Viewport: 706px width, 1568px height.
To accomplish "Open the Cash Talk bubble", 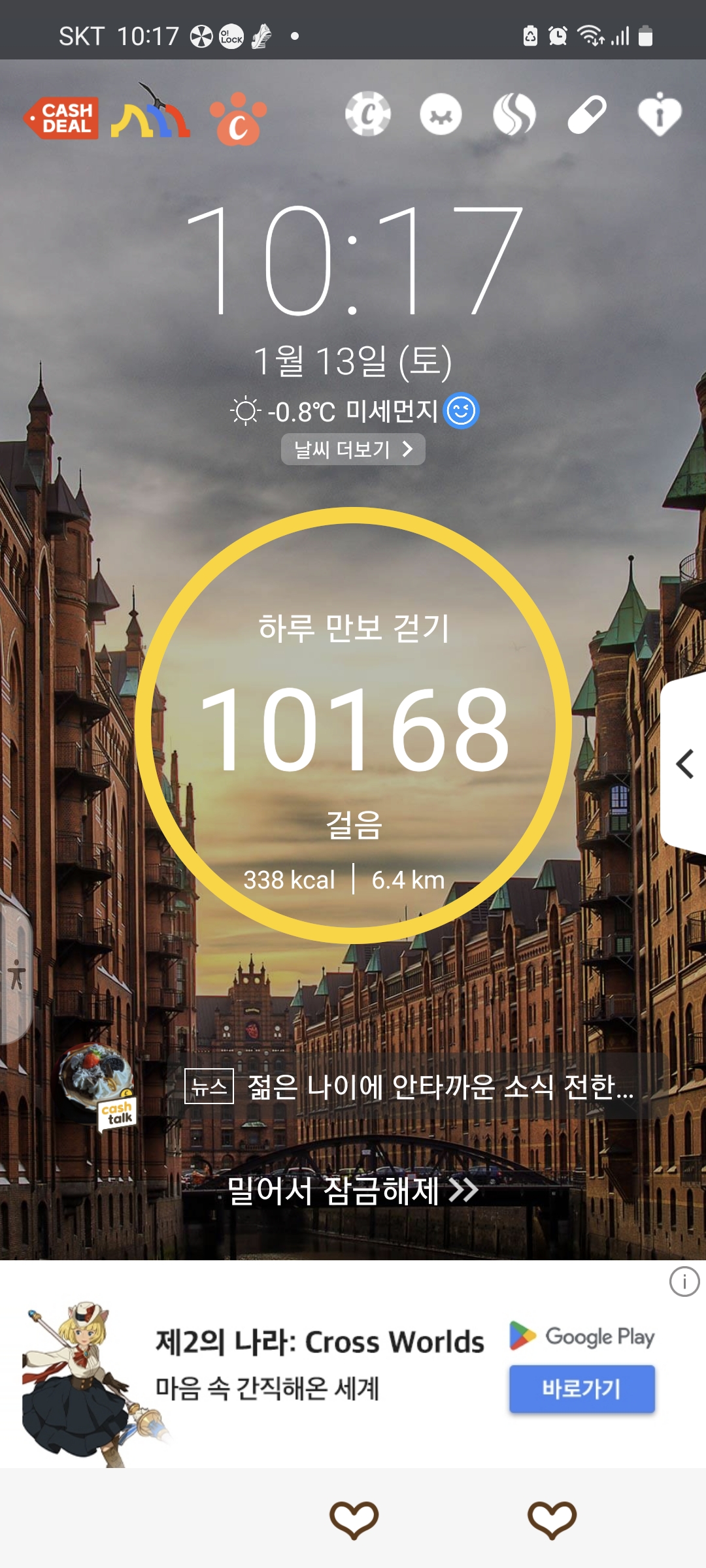I will pos(99,1086).
